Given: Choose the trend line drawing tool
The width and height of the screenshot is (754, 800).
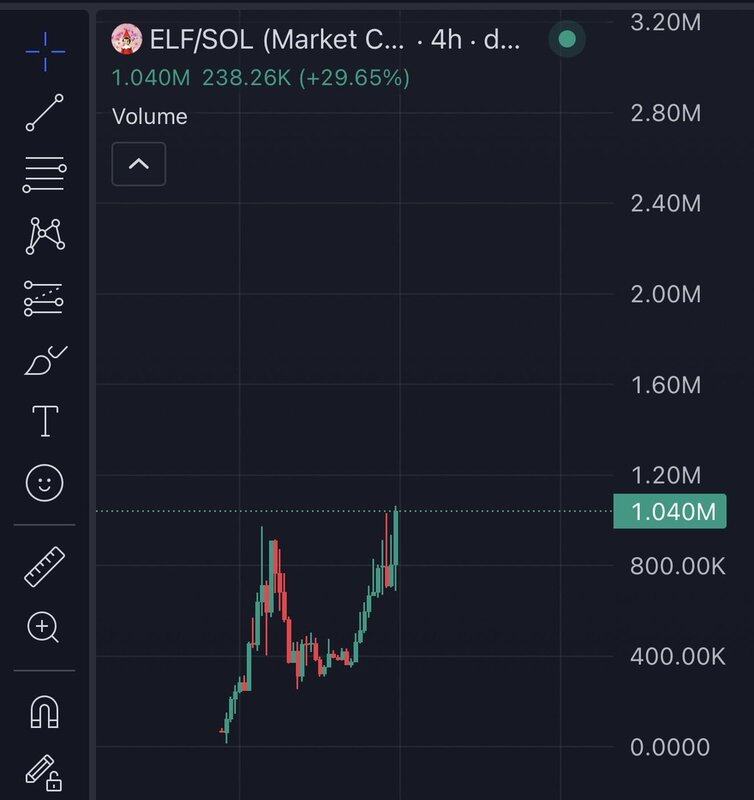Looking at the screenshot, I should [44, 113].
